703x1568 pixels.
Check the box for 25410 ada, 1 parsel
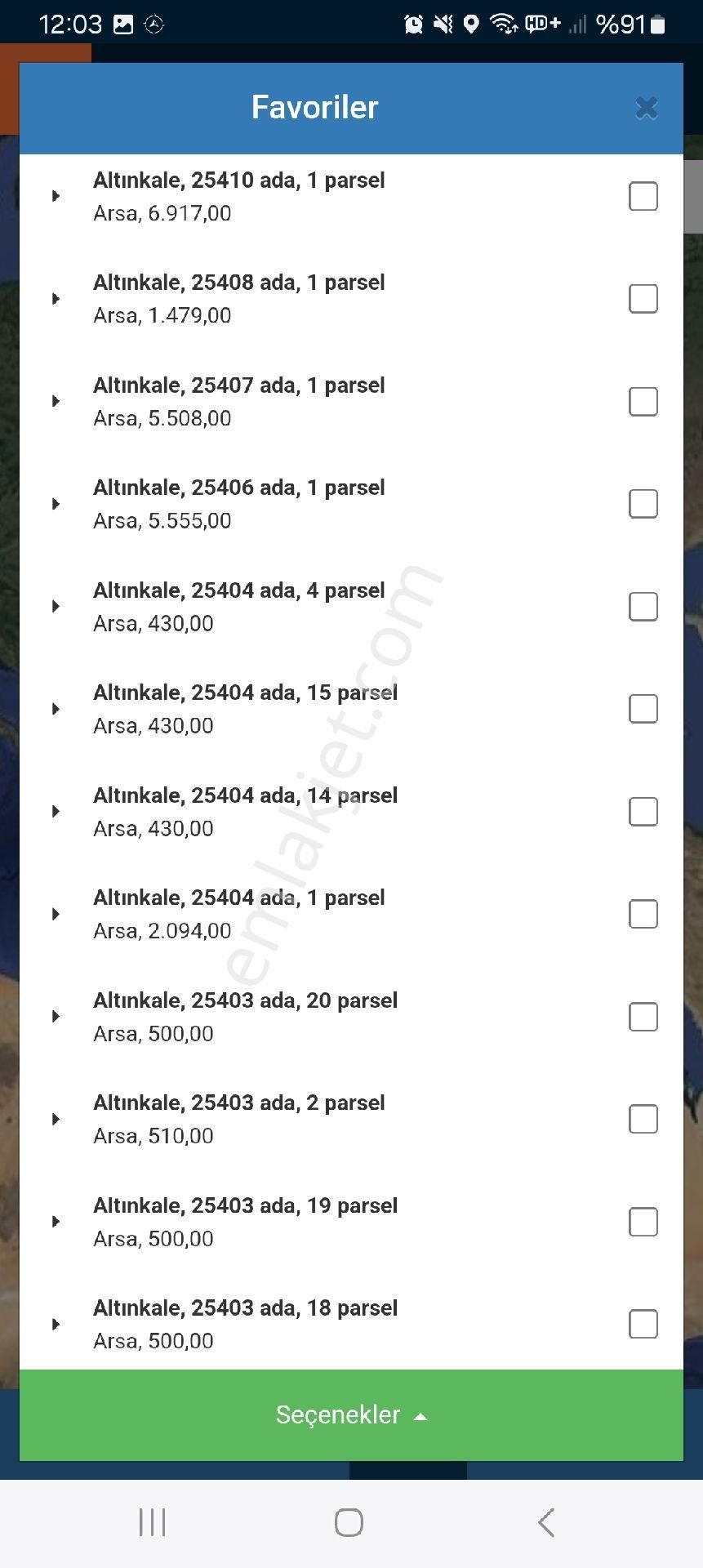pos(643,196)
